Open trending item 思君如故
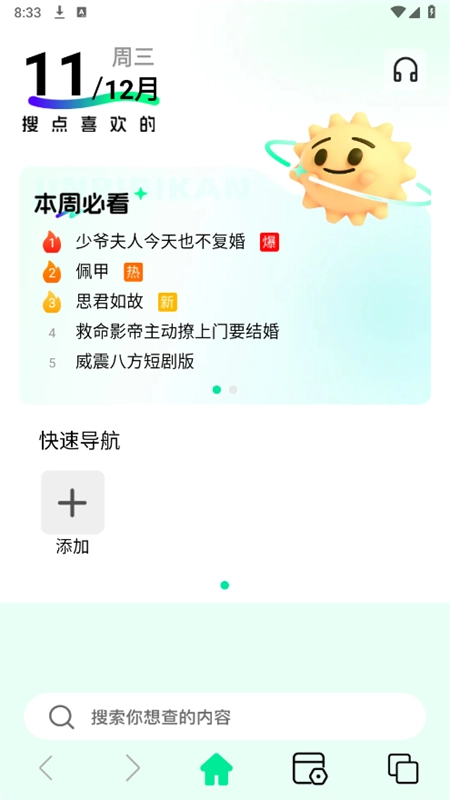450x800 pixels. (x=109, y=302)
